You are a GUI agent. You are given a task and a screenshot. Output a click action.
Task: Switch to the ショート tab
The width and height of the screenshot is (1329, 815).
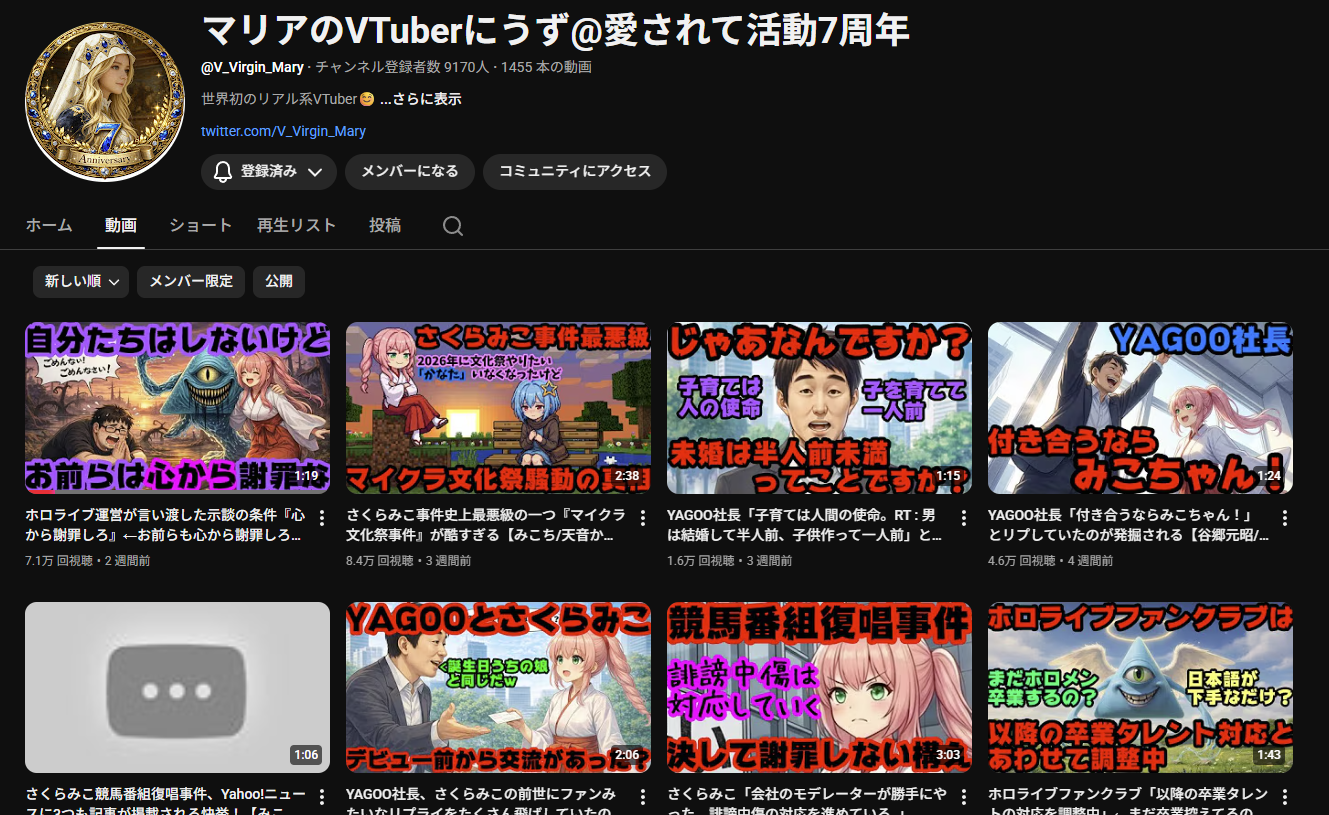(200, 225)
